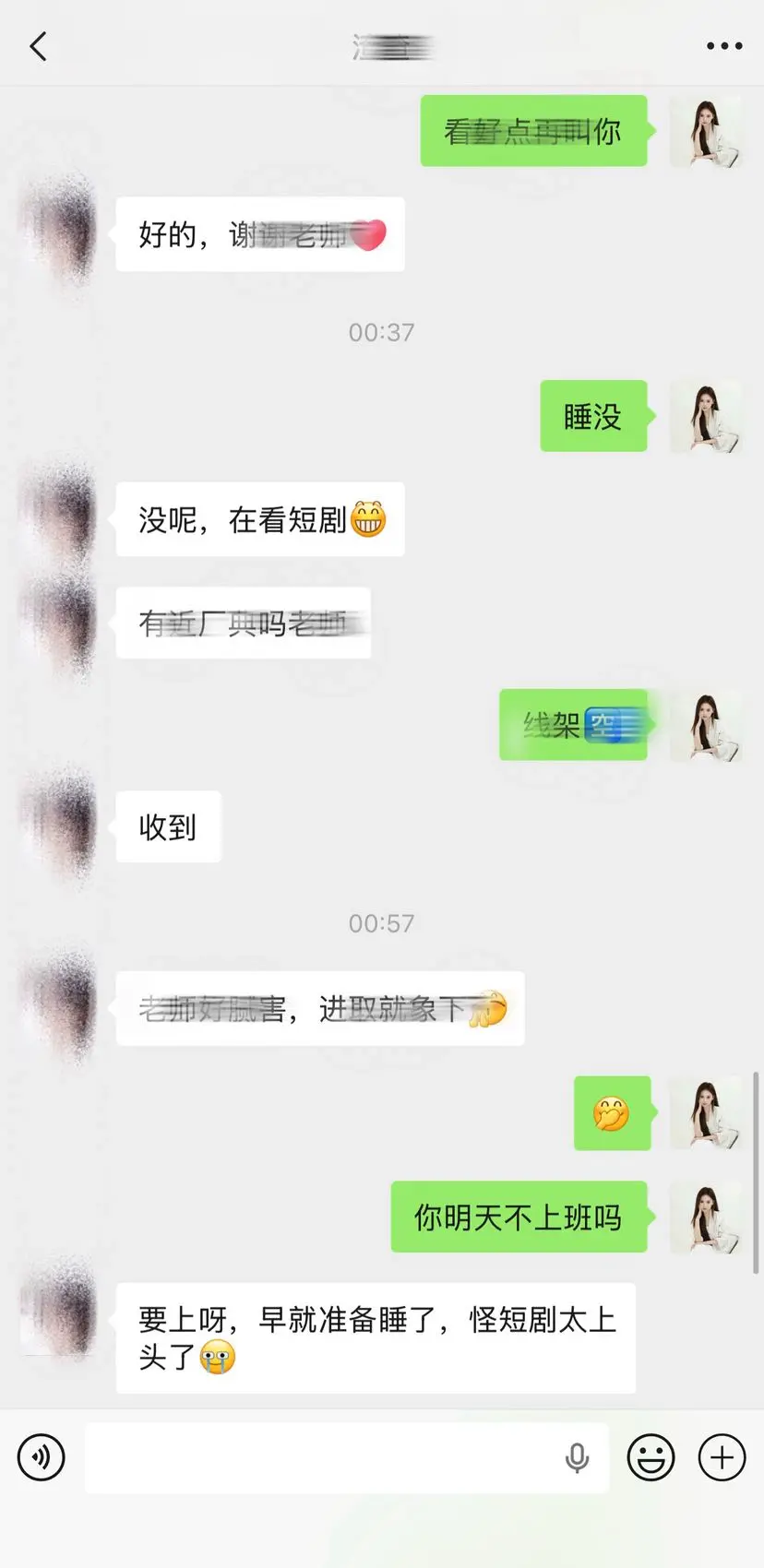Open the emoji sticker panel
This screenshot has width=764, height=1568.
(x=651, y=1458)
